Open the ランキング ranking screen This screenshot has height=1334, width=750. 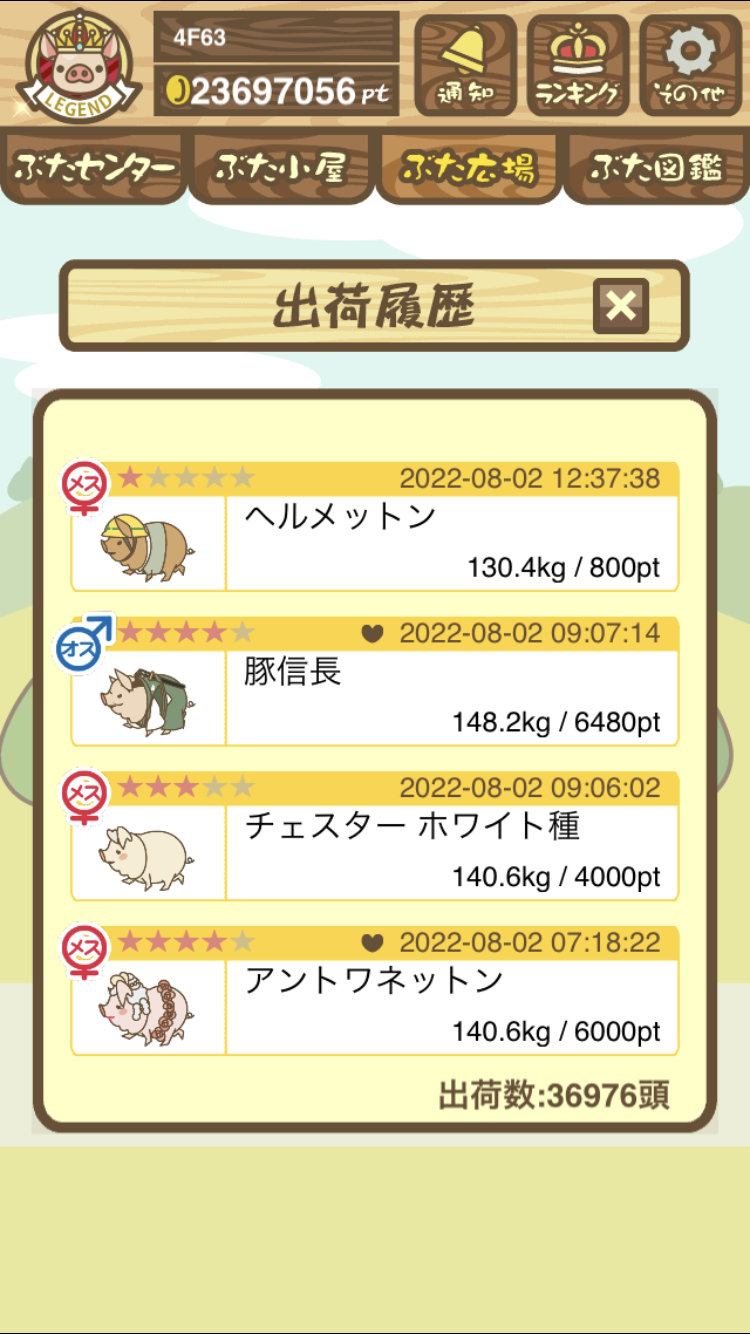[x=578, y=66]
